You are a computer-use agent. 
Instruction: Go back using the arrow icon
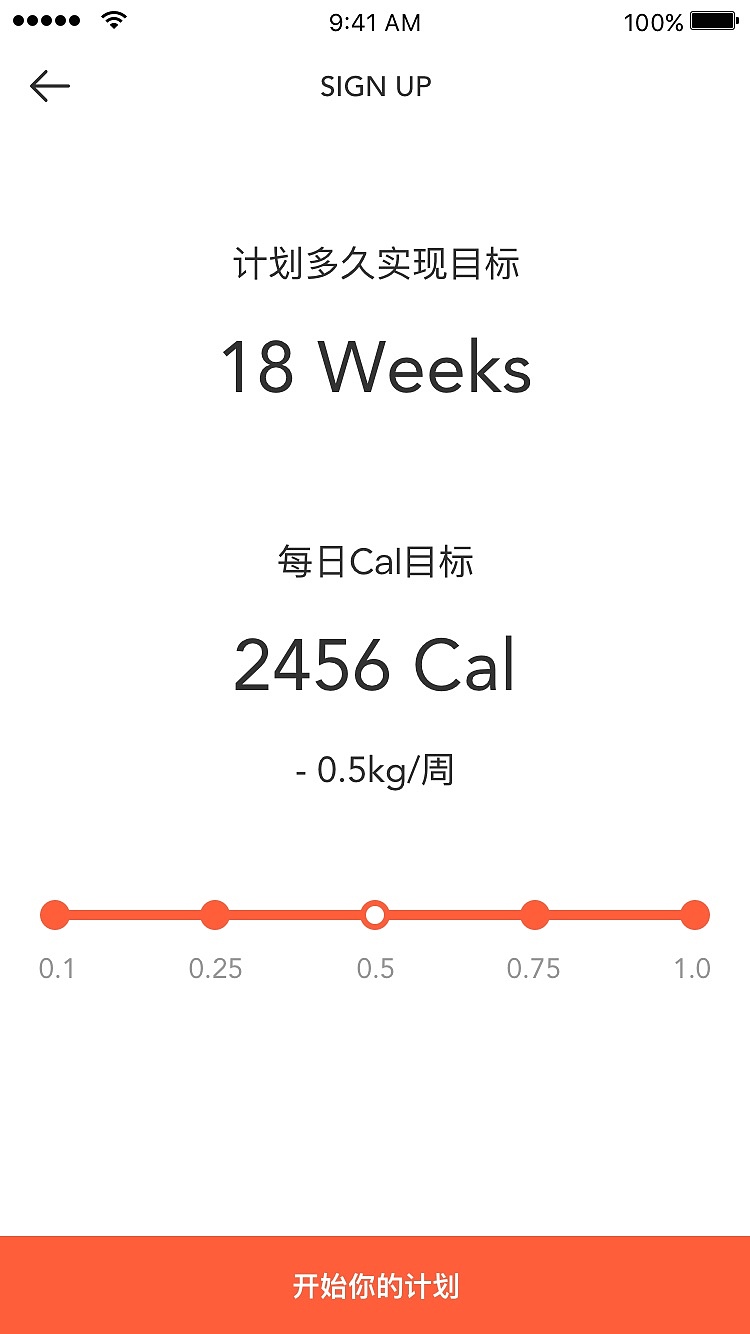[x=50, y=87]
